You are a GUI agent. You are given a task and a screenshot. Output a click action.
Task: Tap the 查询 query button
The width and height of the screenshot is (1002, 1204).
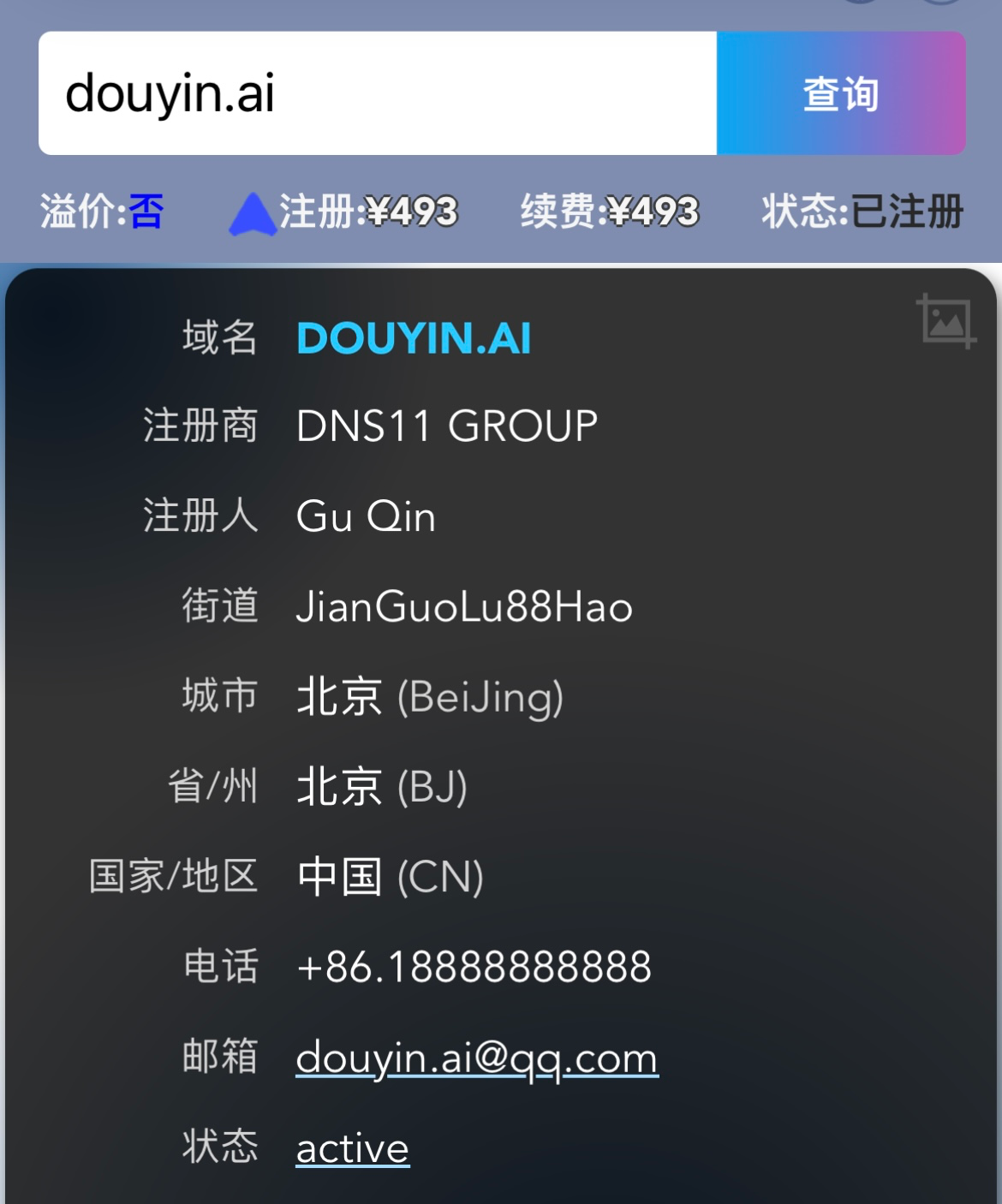pos(840,93)
